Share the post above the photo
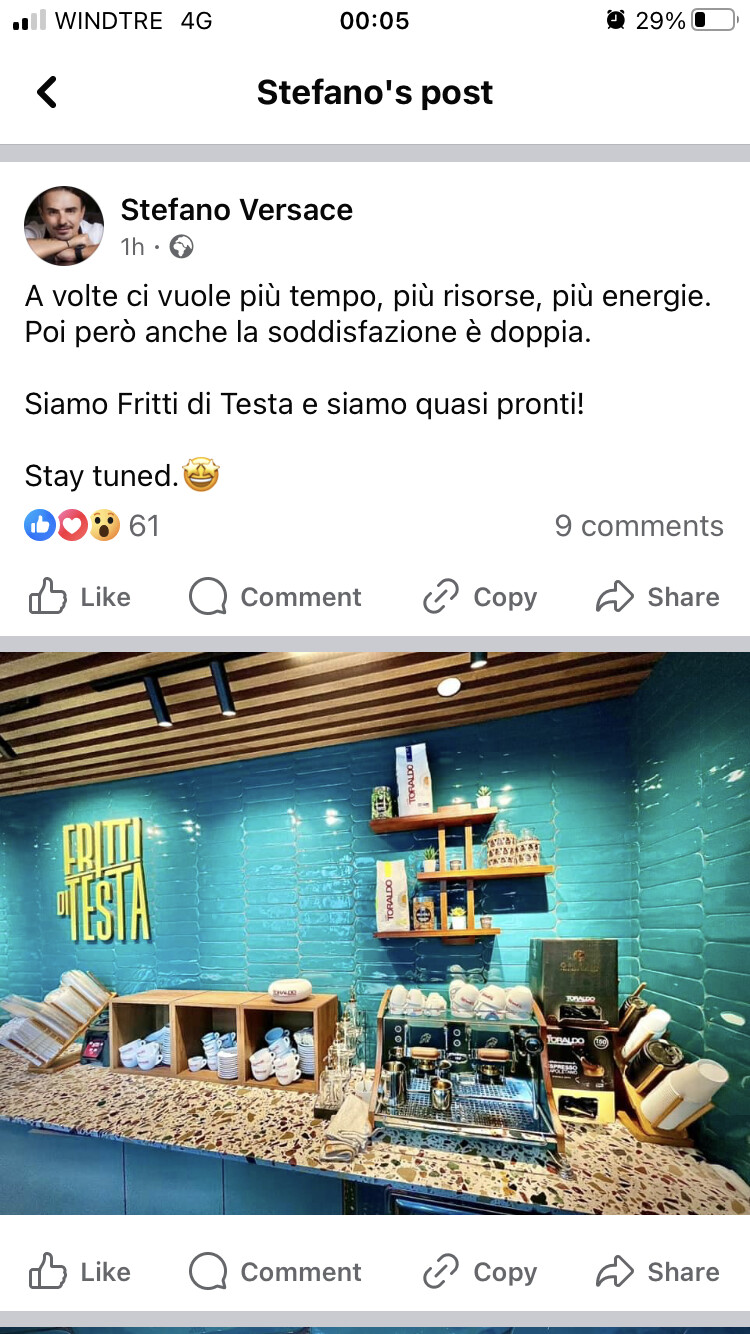This screenshot has width=750, height=1334. coord(658,597)
